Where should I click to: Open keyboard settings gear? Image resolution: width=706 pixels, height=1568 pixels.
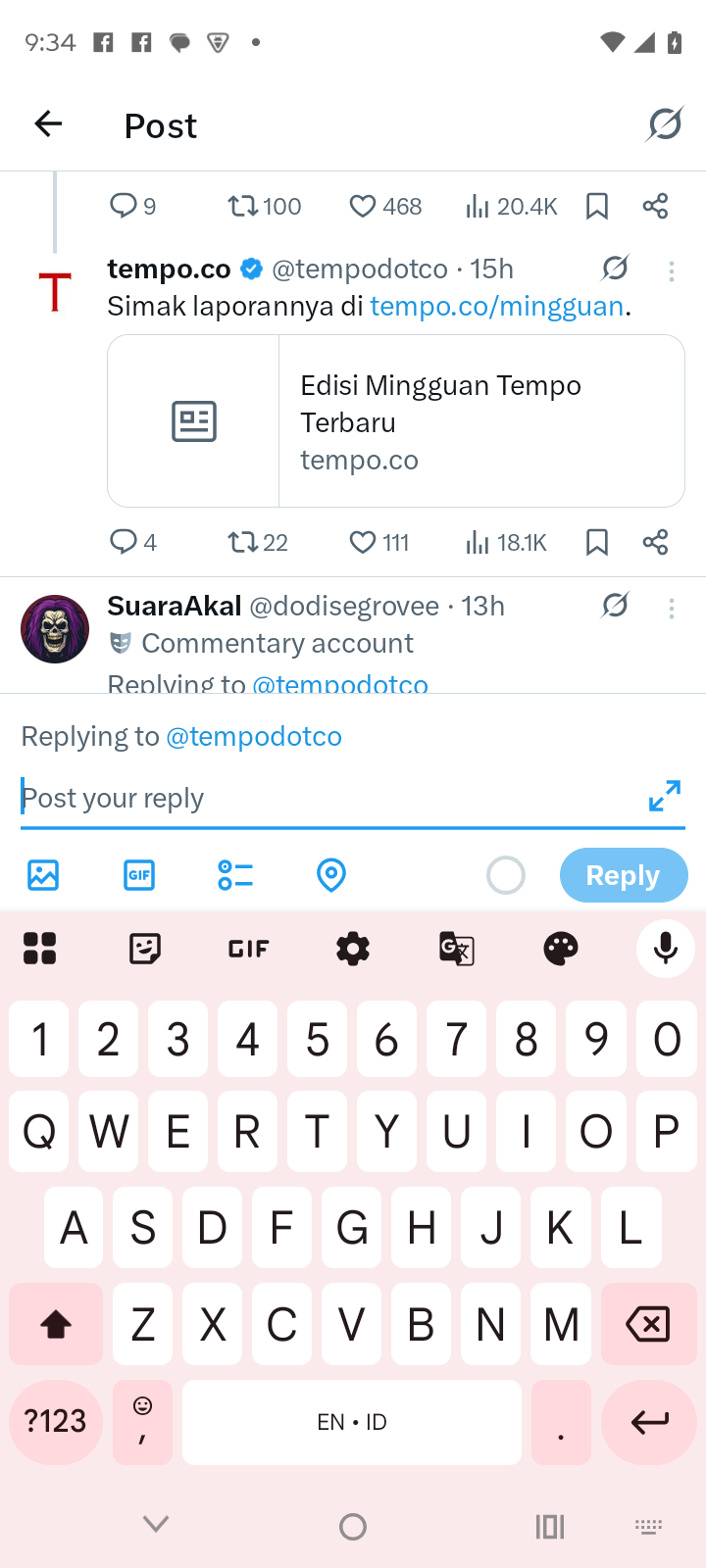[x=353, y=949]
